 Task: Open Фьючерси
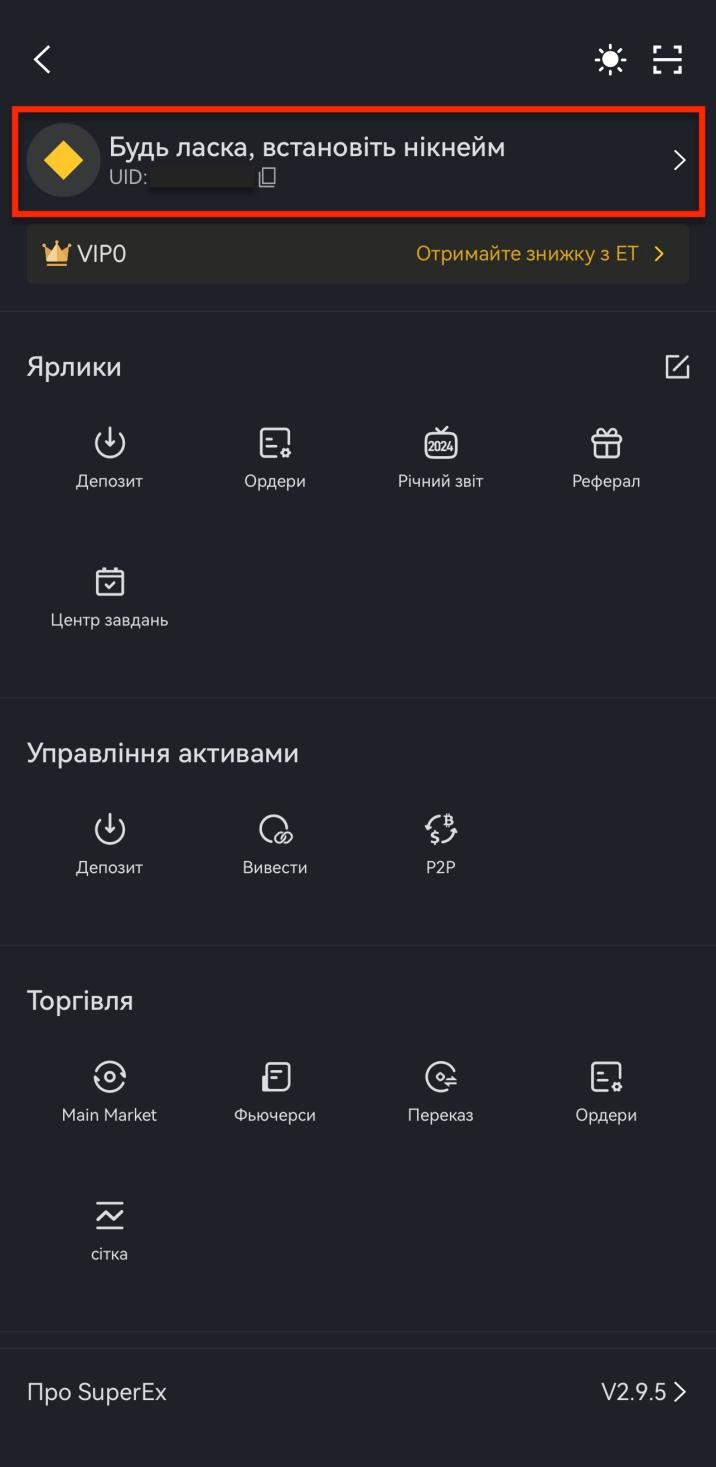(x=275, y=1092)
